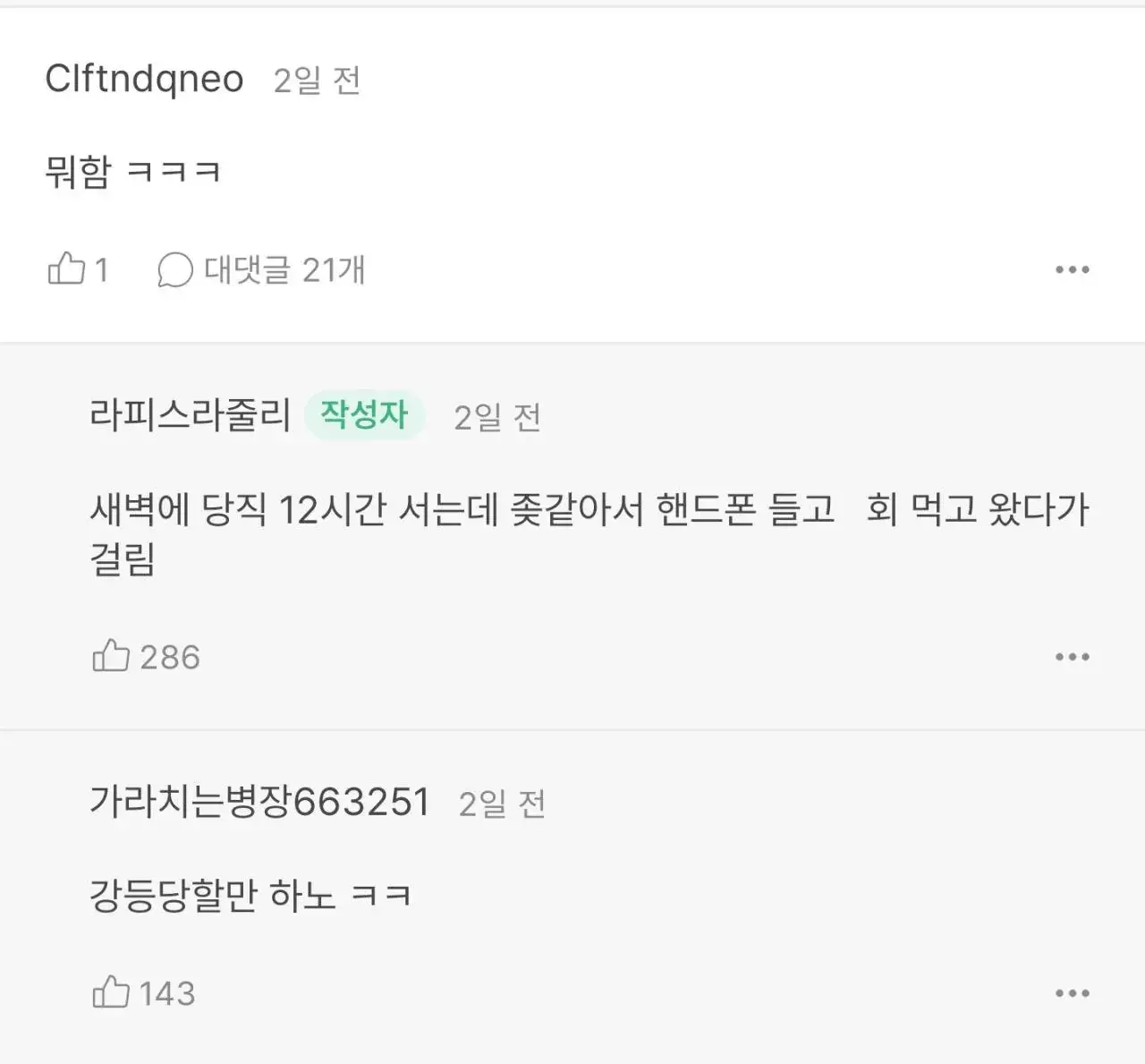View the profile of 가라치는병장663251
Image resolution: width=1145 pixels, height=1064 pixels.
[x=259, y=801]
